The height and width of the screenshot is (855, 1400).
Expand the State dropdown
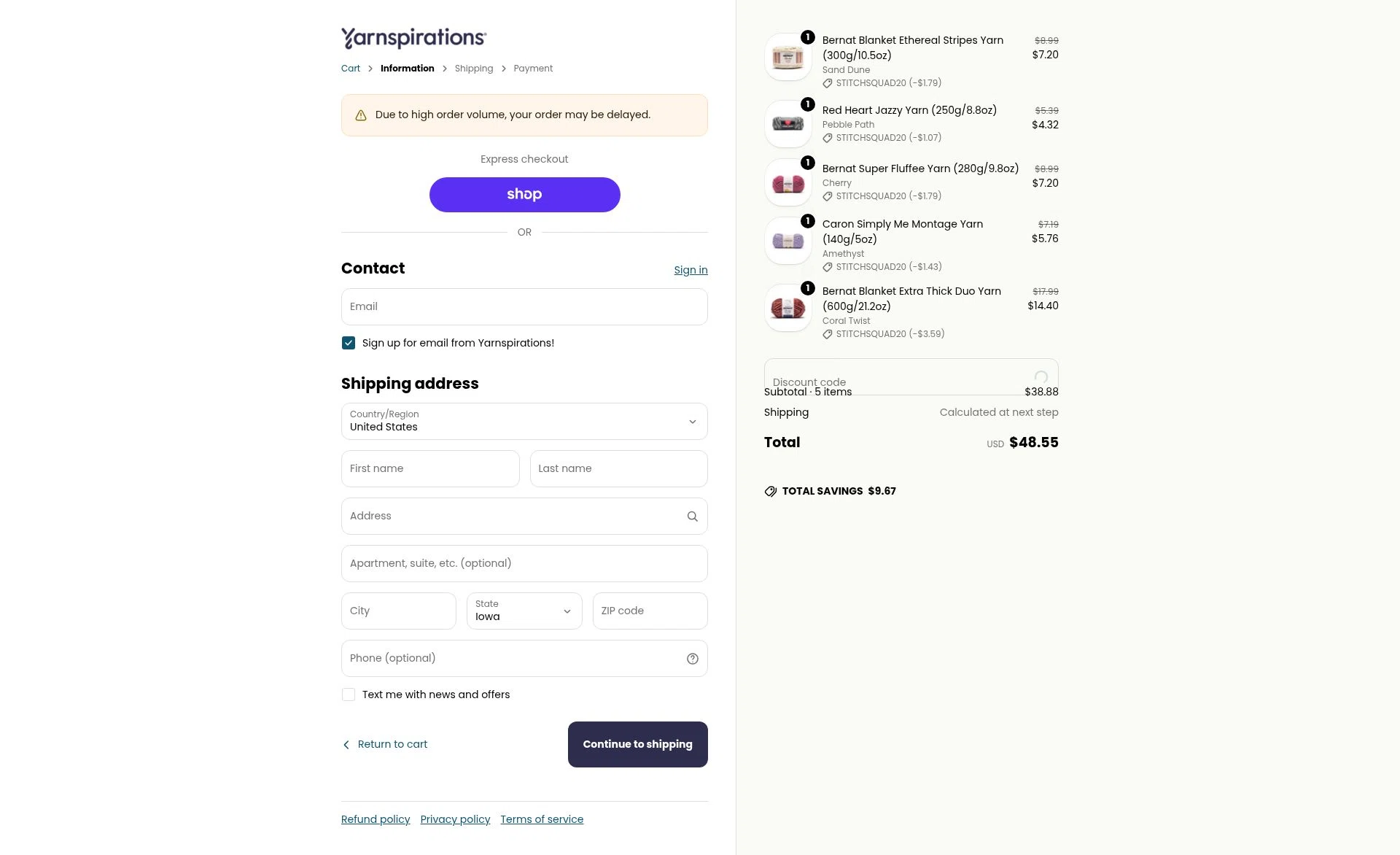[x=524, y=611]
